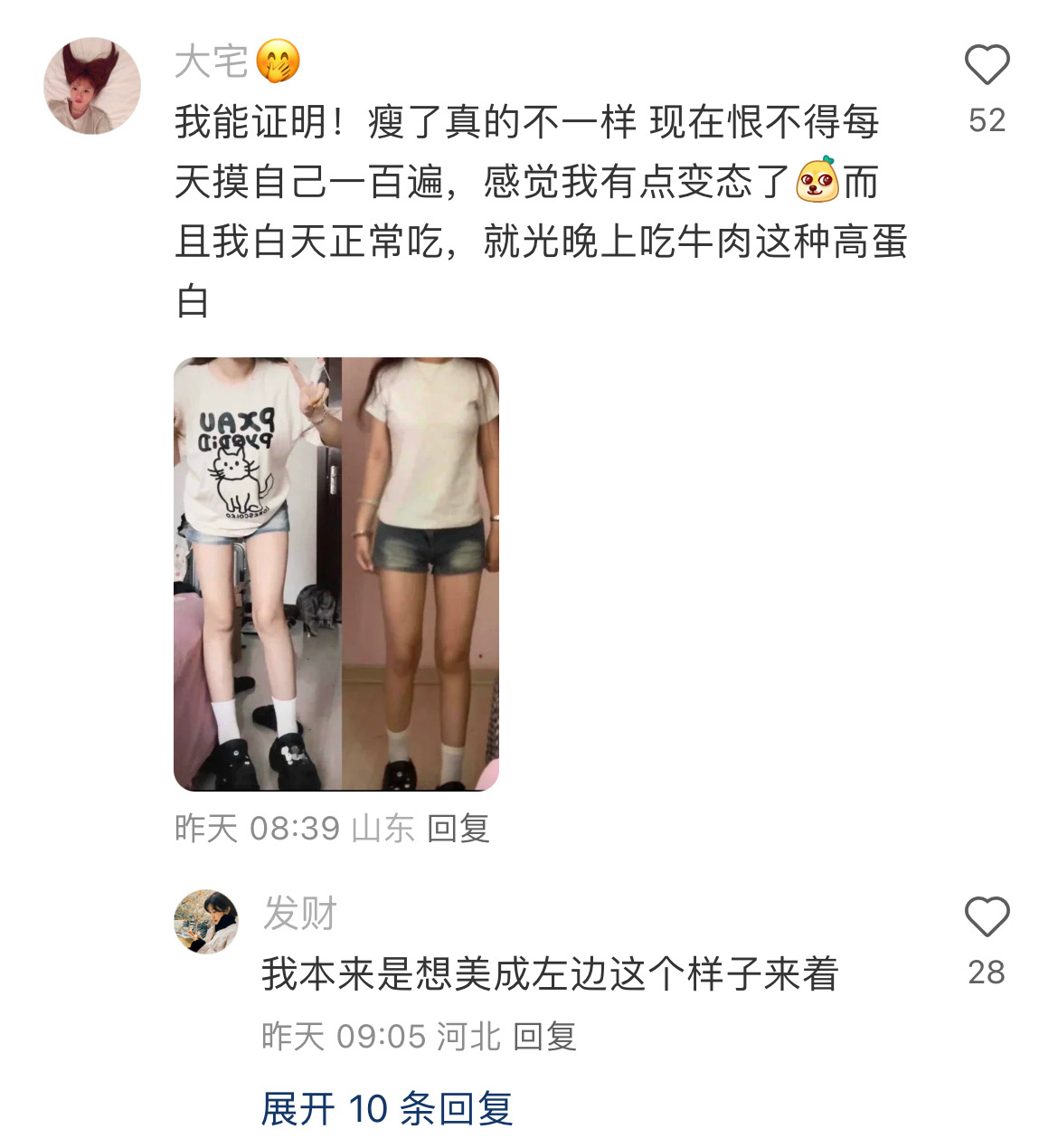Open 发财's profile avatar
The height and width of the screenshot is (1148, 1058).
pyautogui.click(x=206, y=921)
